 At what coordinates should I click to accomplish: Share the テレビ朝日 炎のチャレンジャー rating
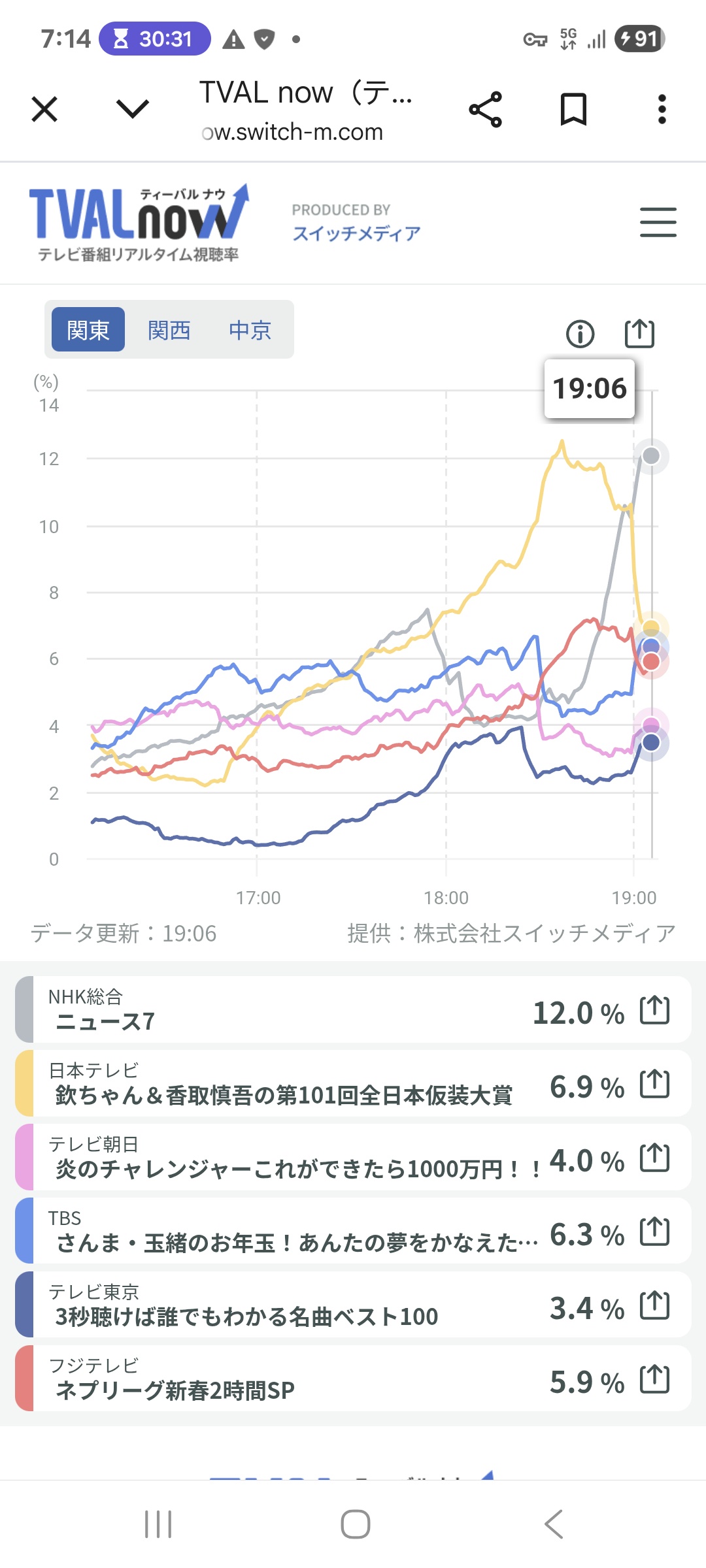tap(654, 1158)
